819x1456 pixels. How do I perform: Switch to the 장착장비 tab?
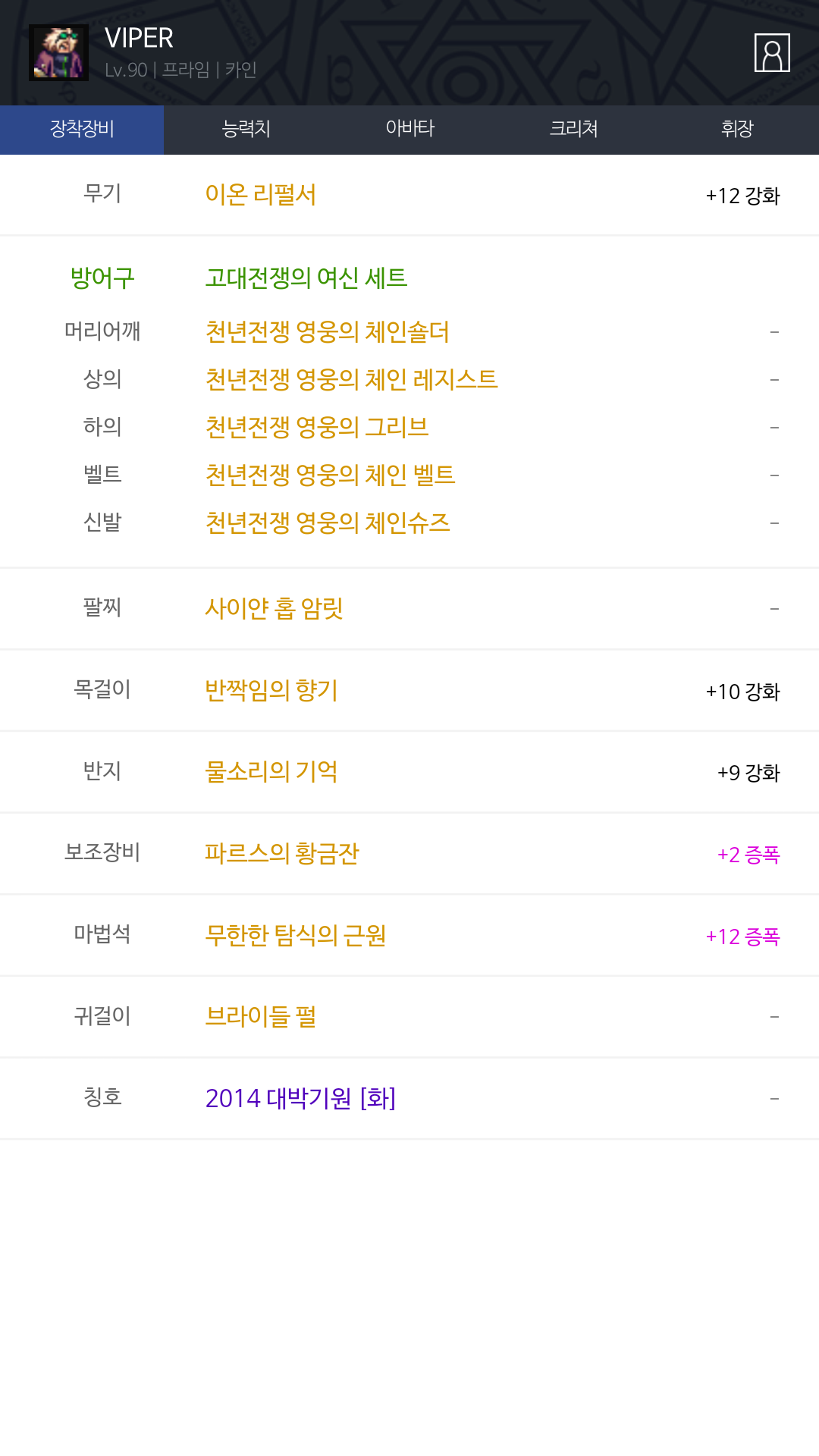click(x=82, y=129)
